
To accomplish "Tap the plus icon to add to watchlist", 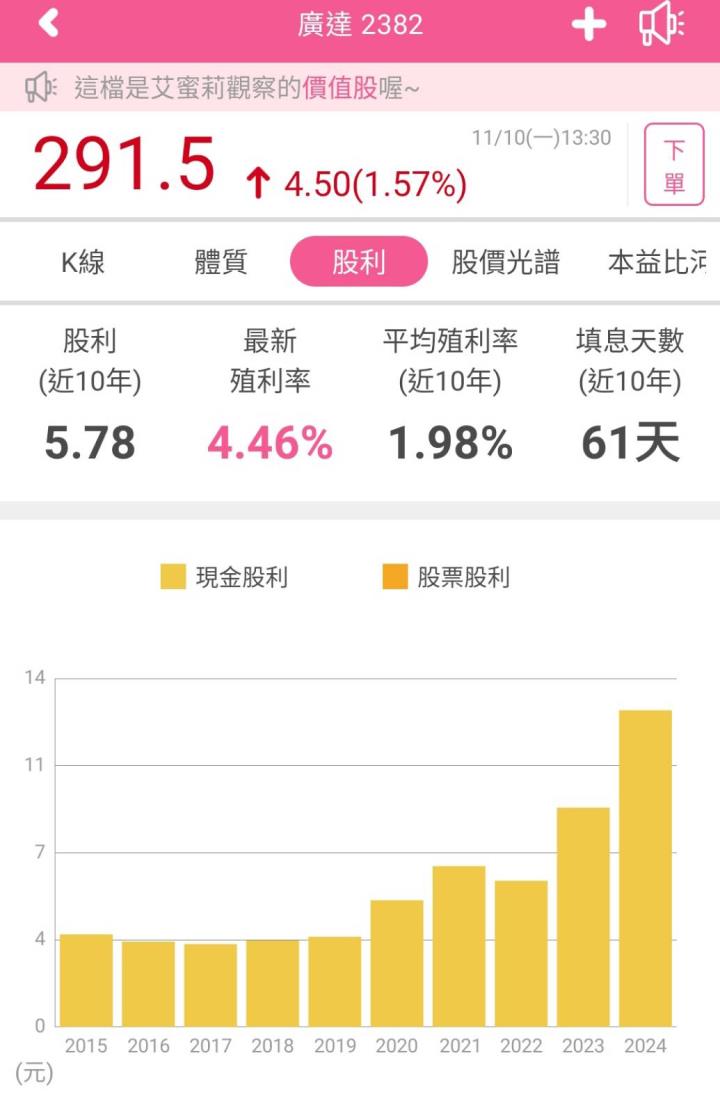I will click(x=588, y=24).
